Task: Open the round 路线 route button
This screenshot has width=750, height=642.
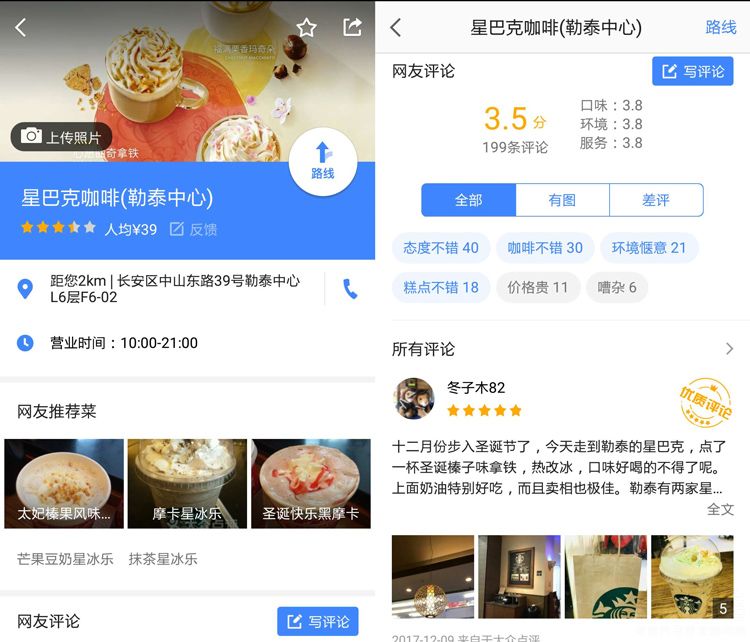Action: coord(323,160)
